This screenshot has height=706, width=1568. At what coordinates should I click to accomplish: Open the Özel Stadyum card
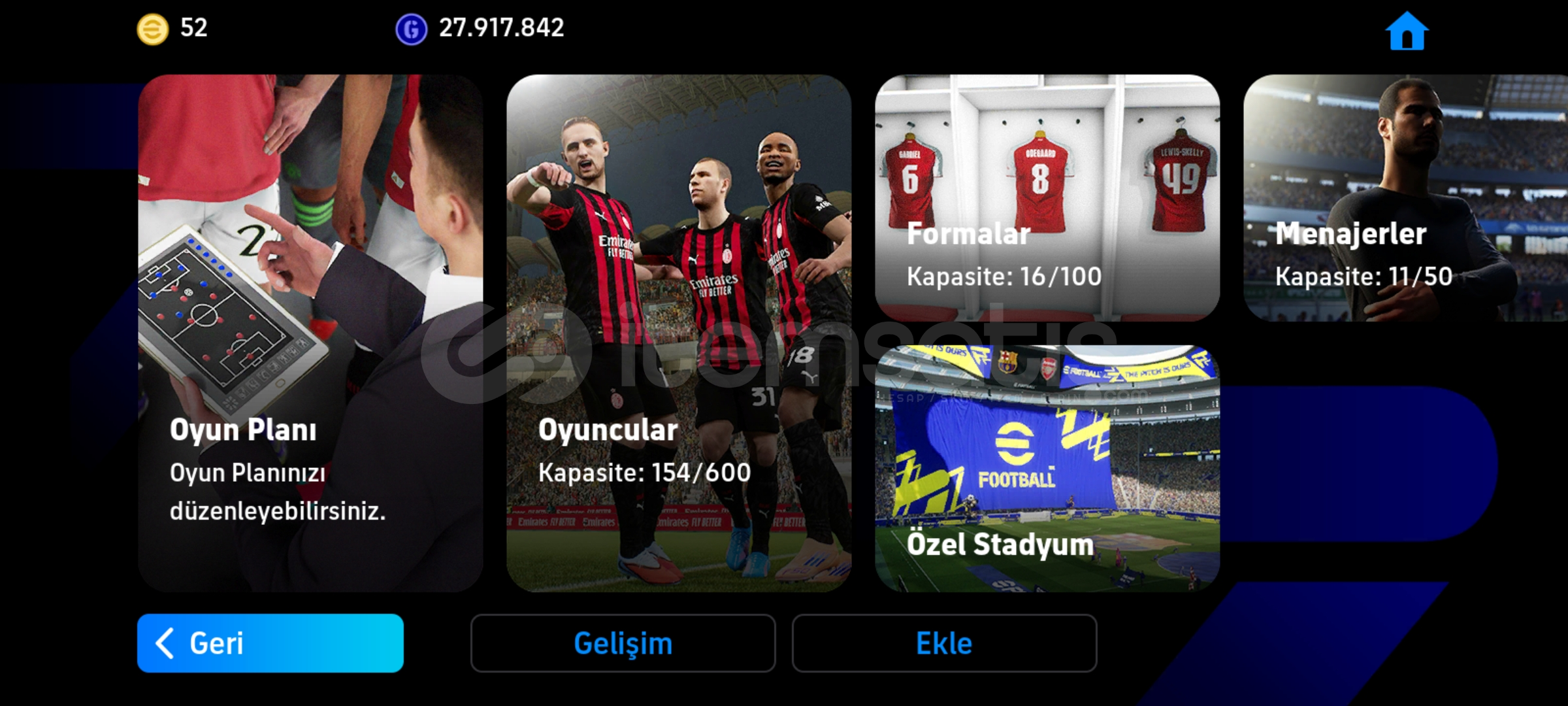[1047, 469]
